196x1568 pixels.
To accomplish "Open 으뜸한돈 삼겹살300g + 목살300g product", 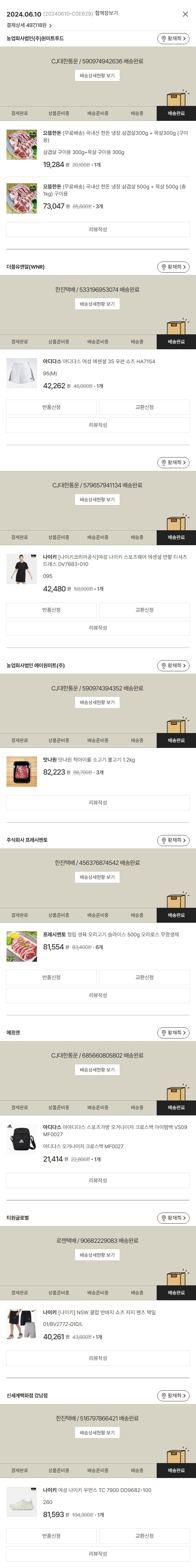I will [115, 136].
